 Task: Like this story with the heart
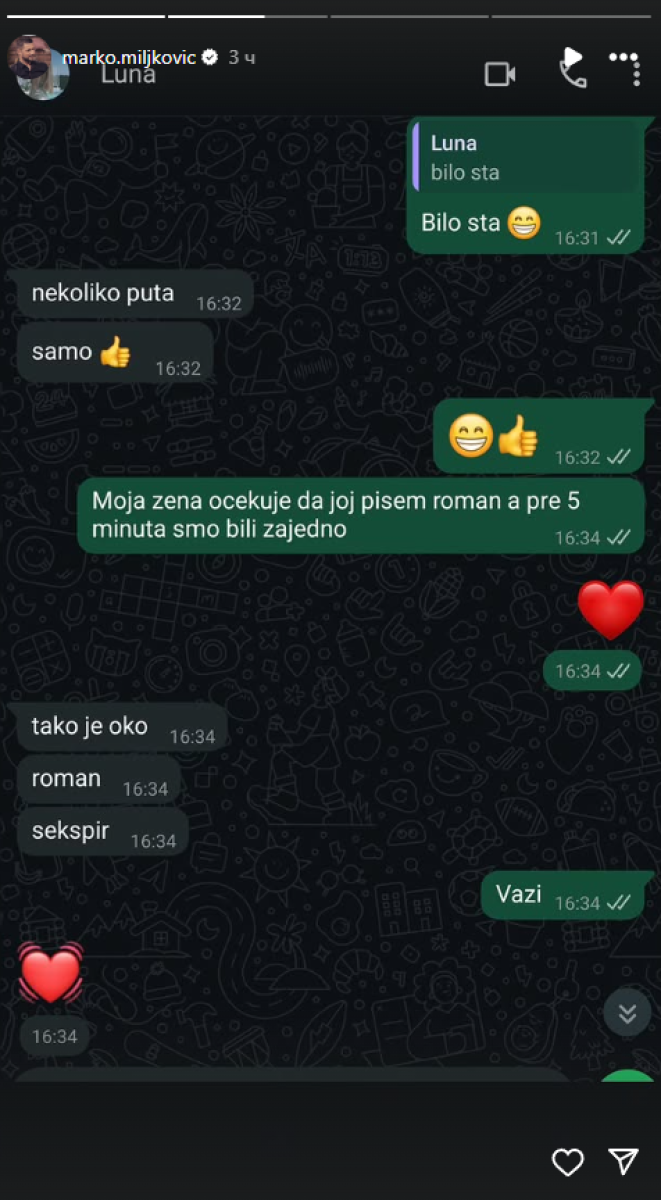point(567,1161)
